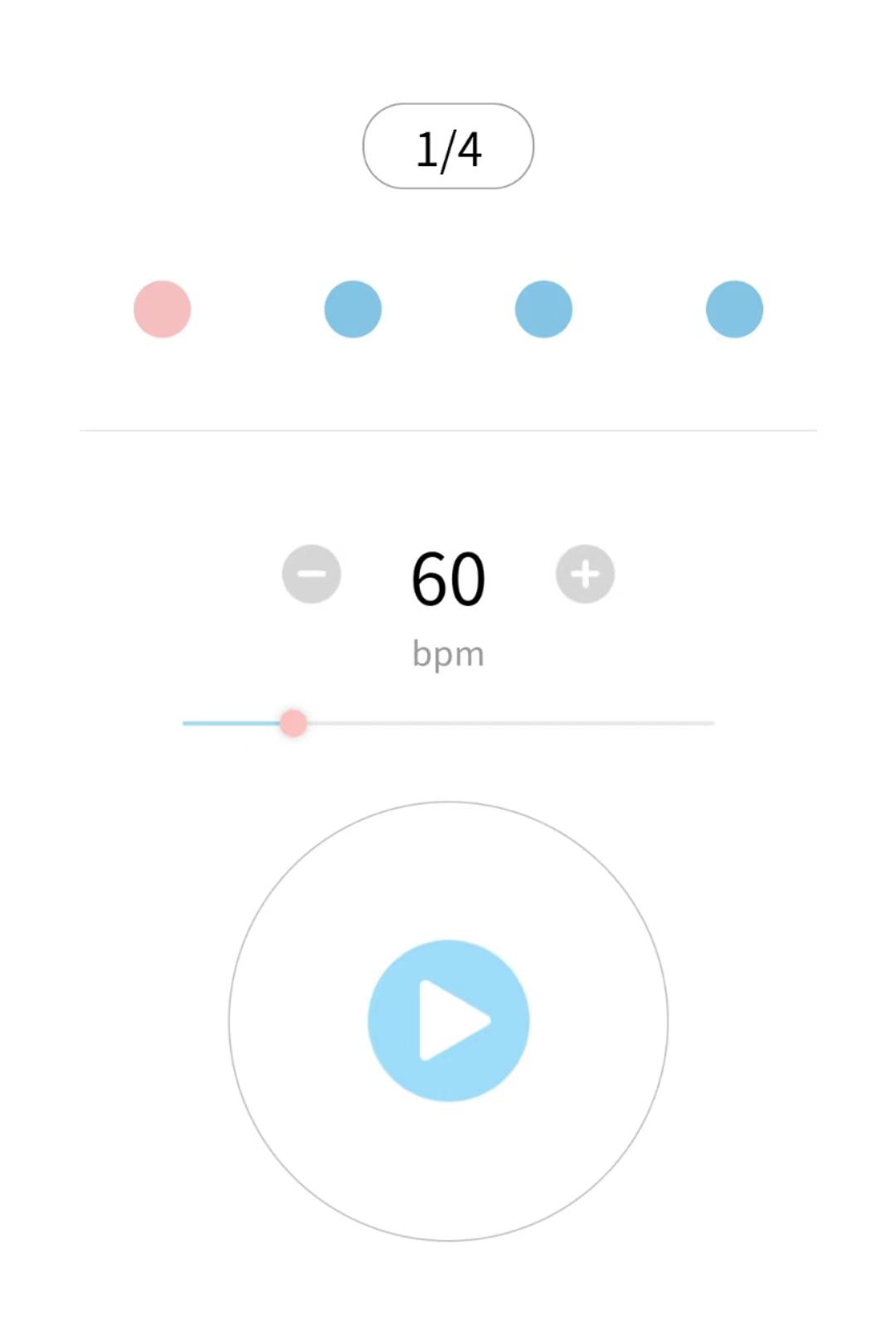Increase tempo with the plus button
Viewport: 896px width, 1317px height.
585,574
